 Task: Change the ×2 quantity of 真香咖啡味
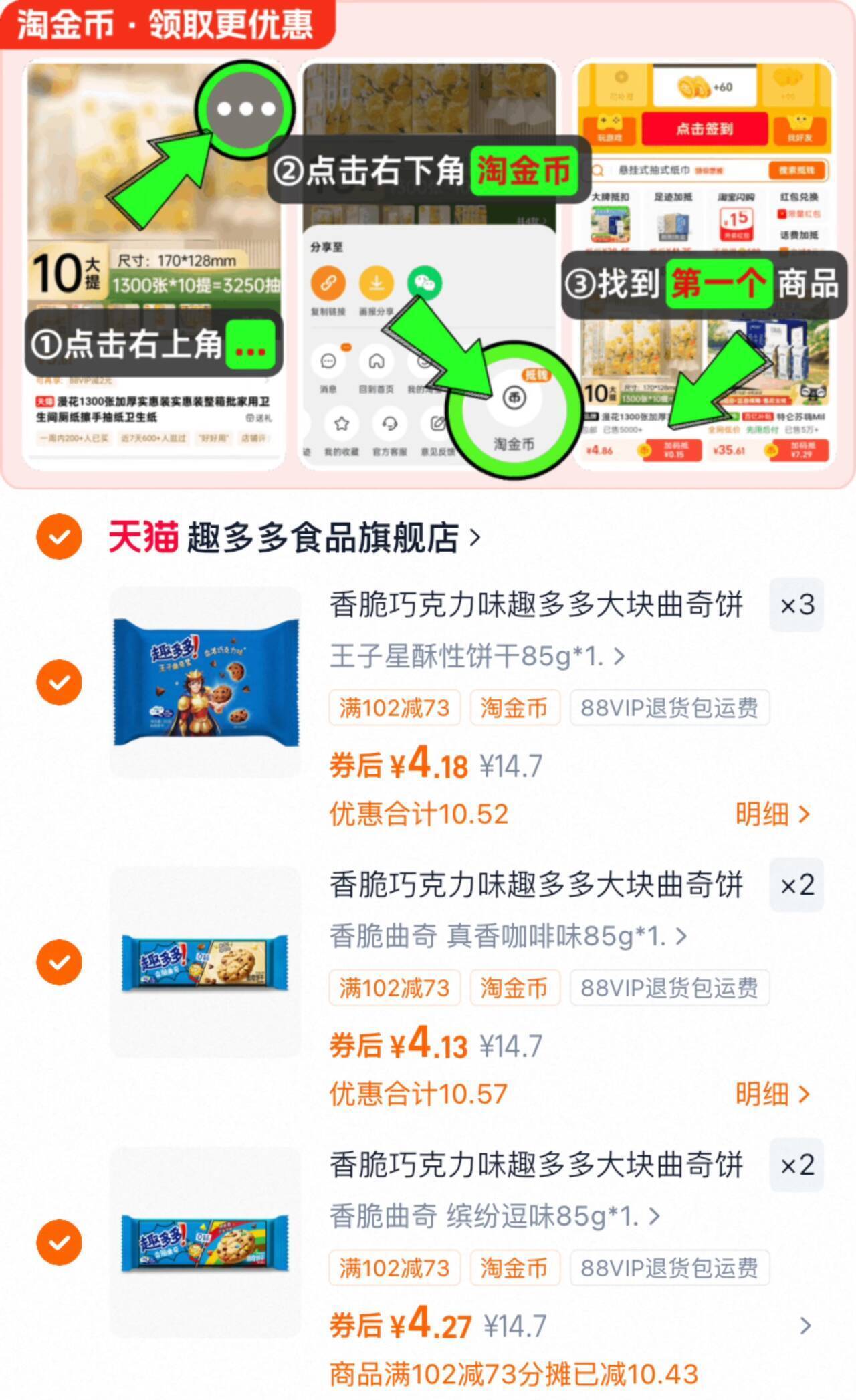click(796, 885)
